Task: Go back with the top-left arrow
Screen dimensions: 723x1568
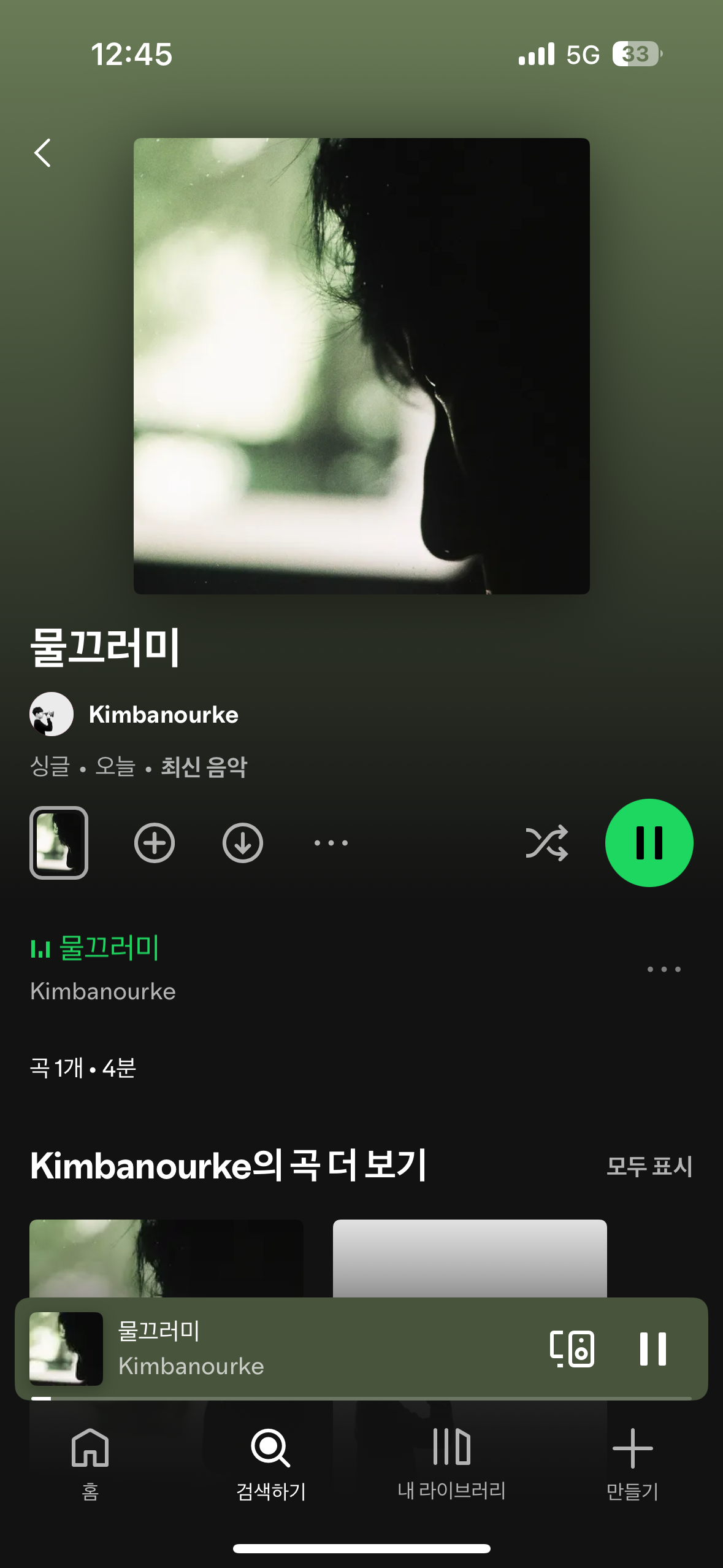Action: [x=42, y=153]
